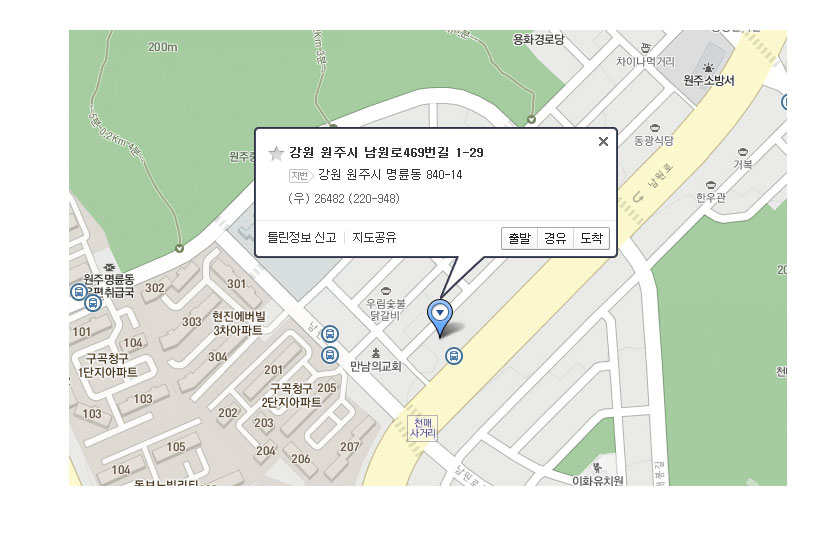Set address as departure with 출발
837x544 pixels.
tap(518, 238)
